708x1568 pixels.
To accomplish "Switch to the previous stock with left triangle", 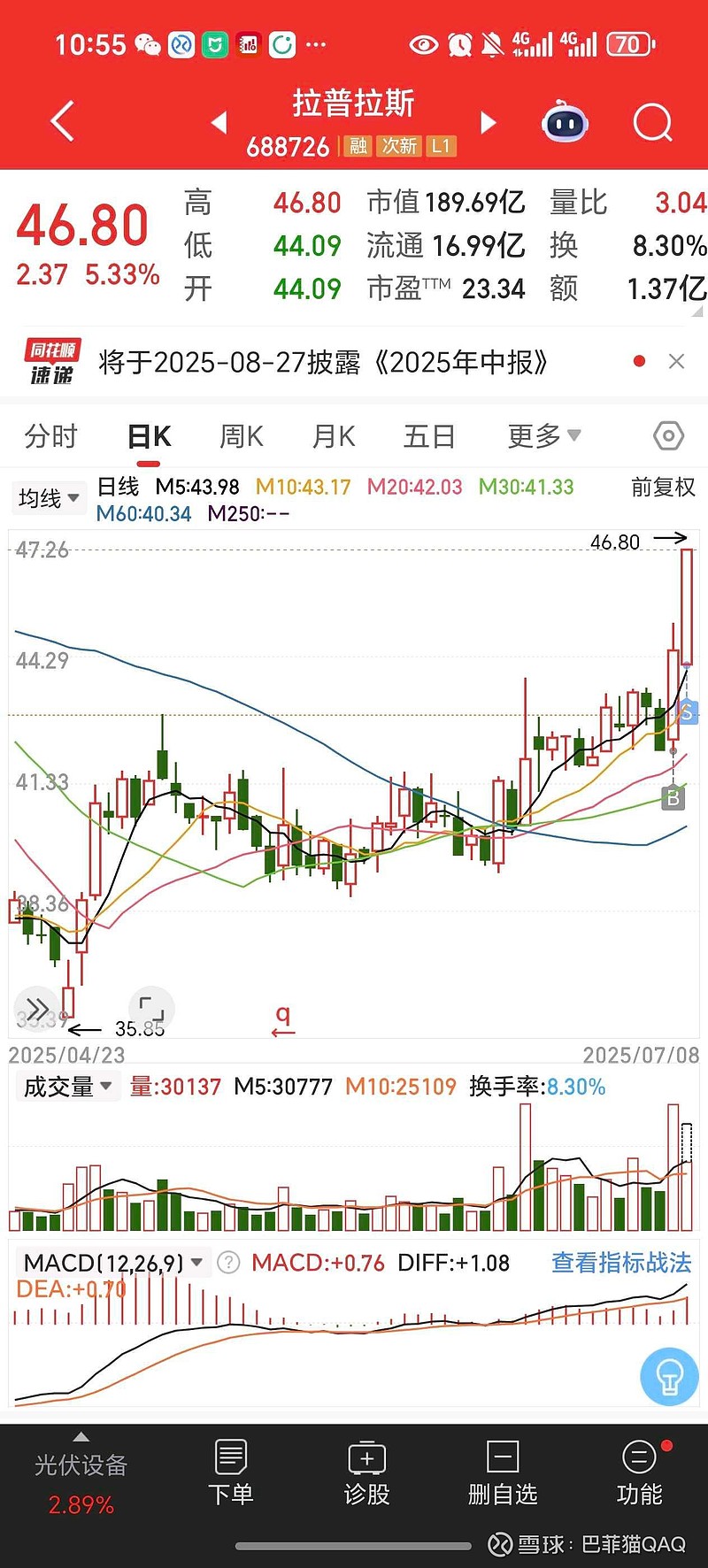I will 219,123.
